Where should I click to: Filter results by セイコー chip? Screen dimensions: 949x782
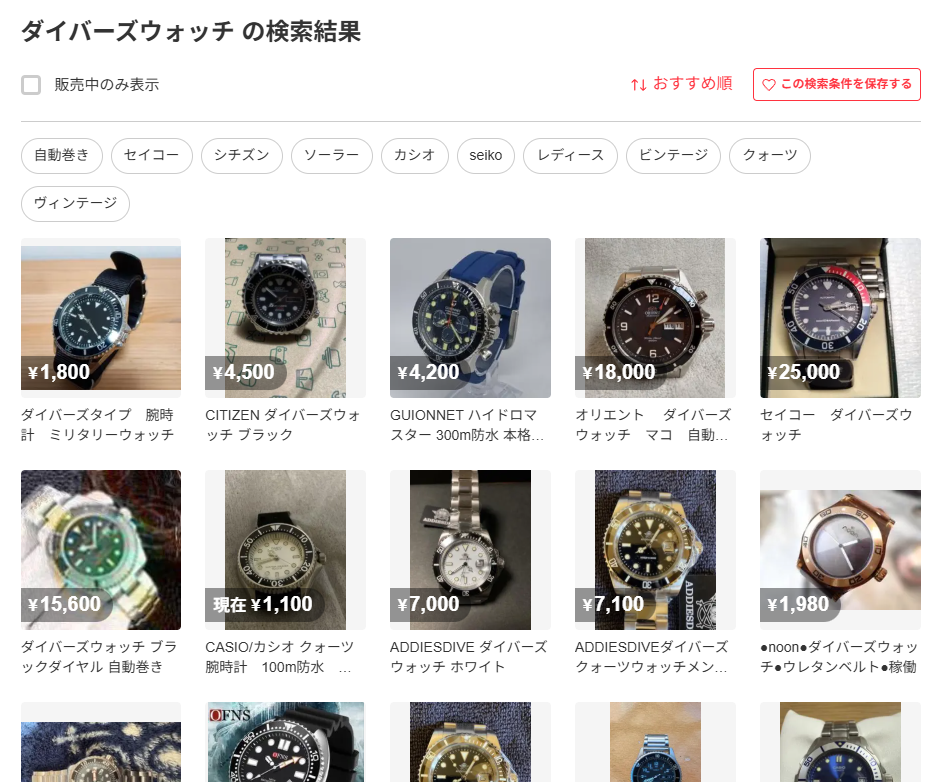151,155
